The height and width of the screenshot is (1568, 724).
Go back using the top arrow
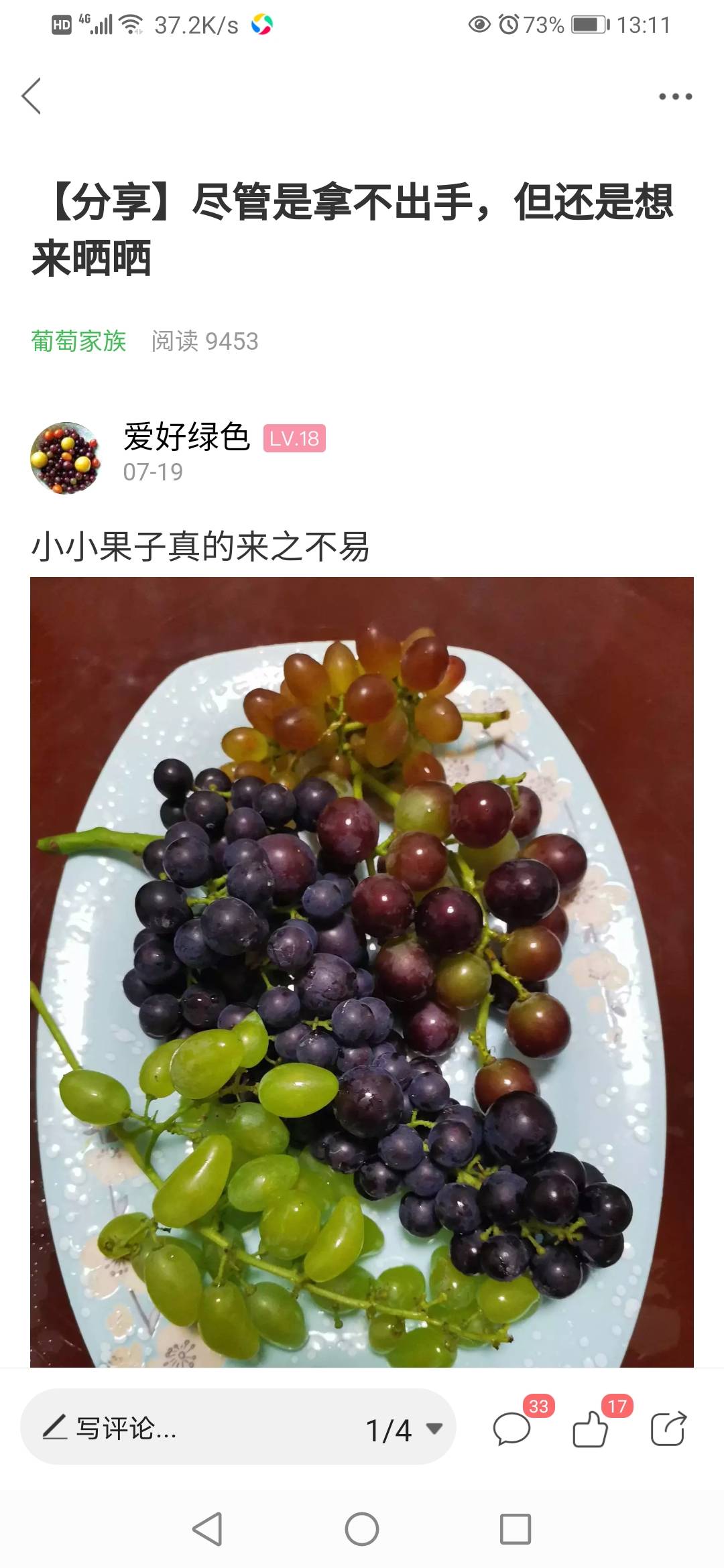point(32,96)
